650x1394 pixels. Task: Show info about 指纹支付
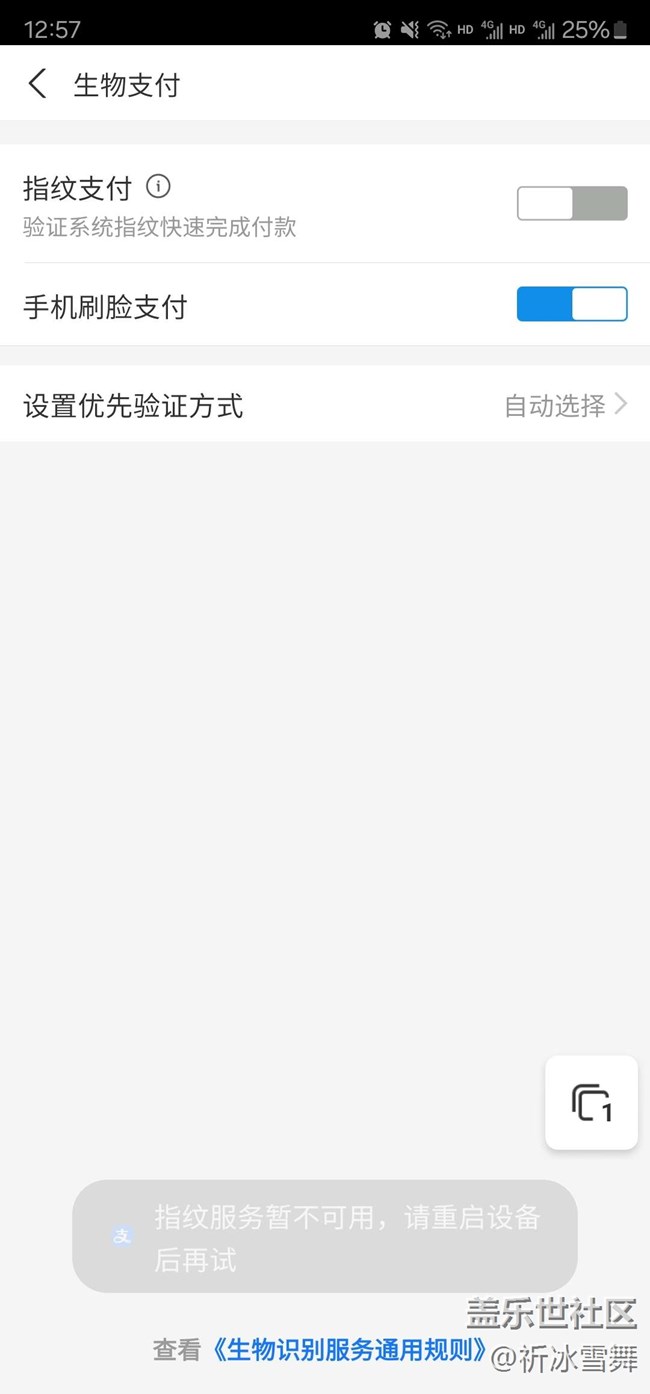click(x=158, y=186)
